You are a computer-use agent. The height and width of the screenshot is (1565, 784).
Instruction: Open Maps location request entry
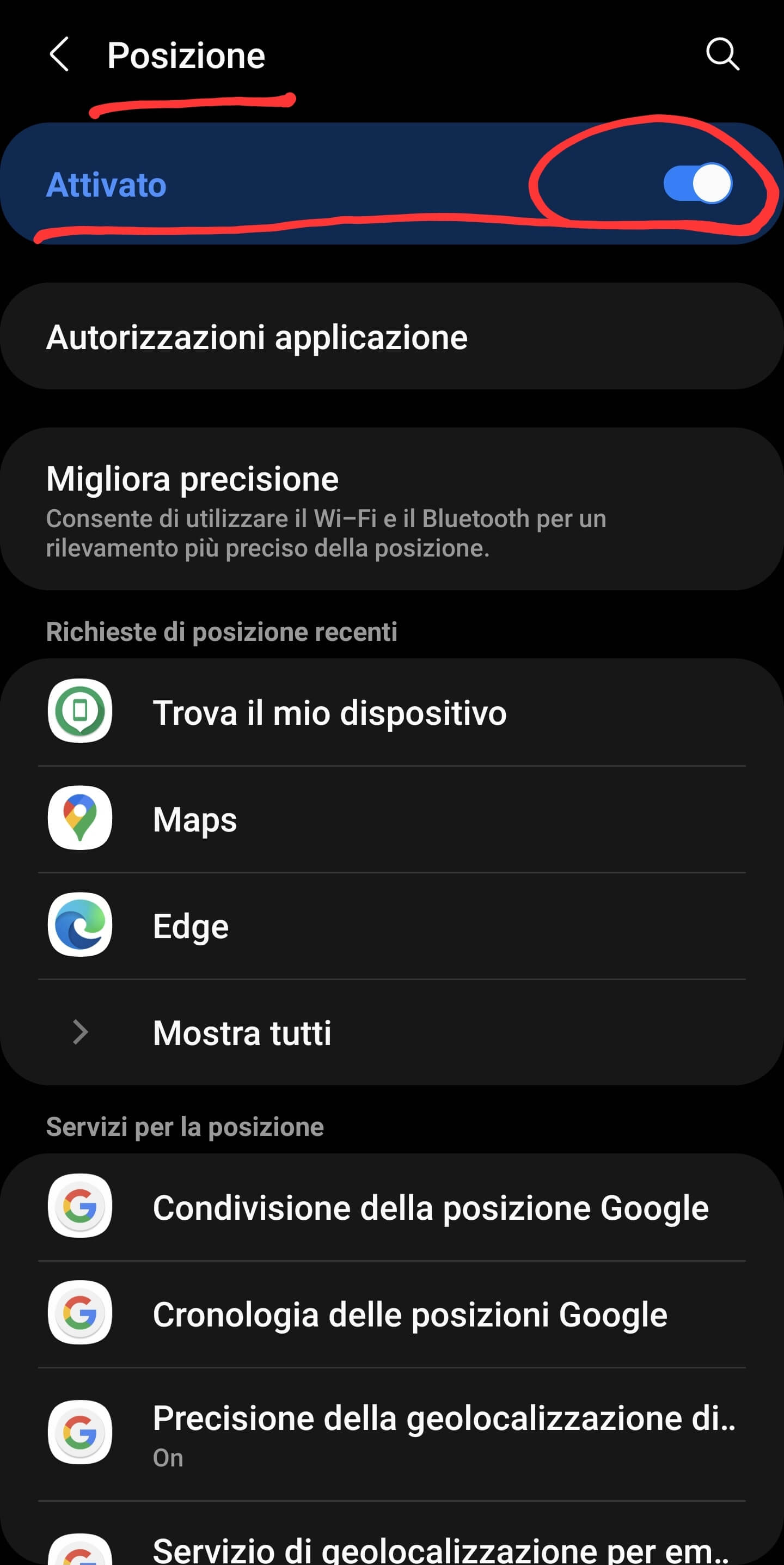[391, 819]
